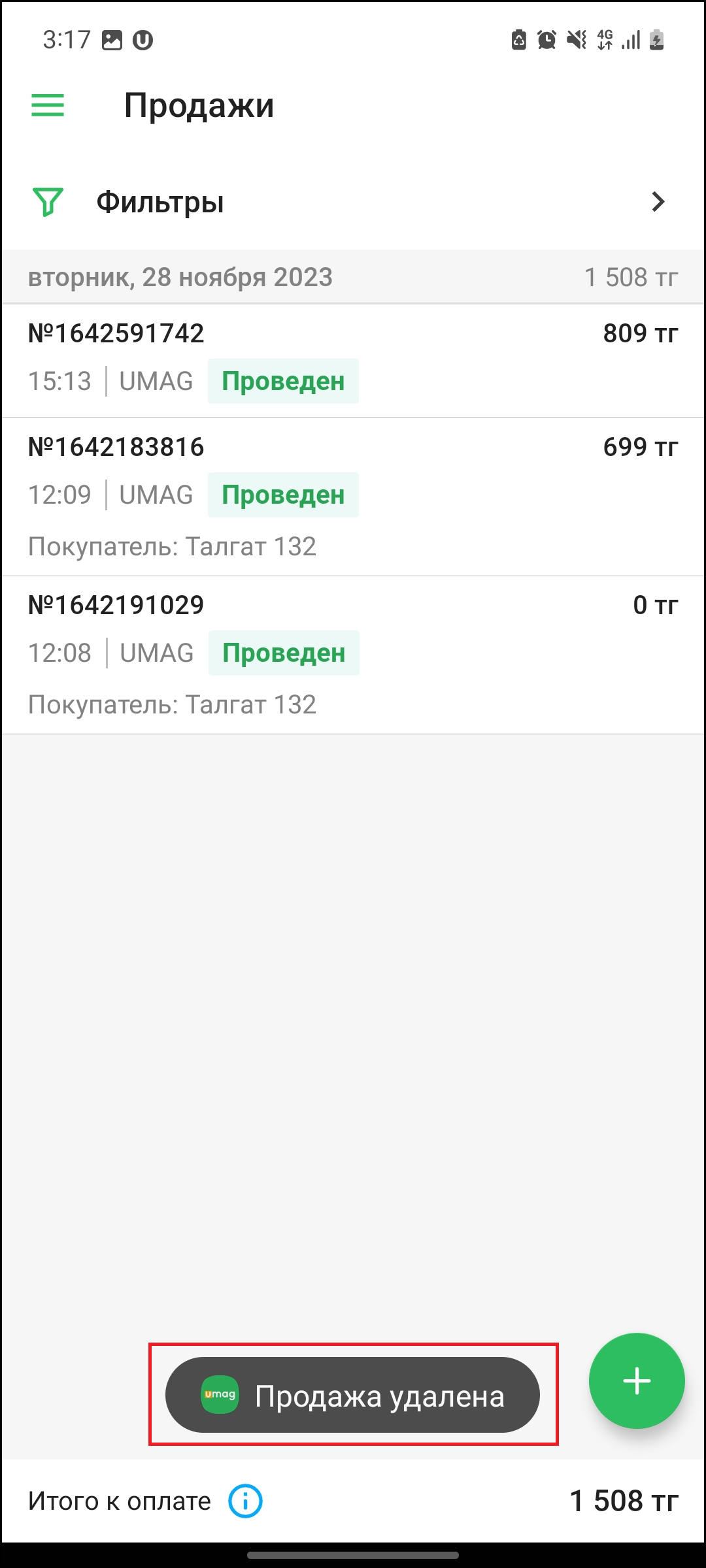Expand the Фильтры filters row
Screen dimensions: 706x1568
pos(353,202)
